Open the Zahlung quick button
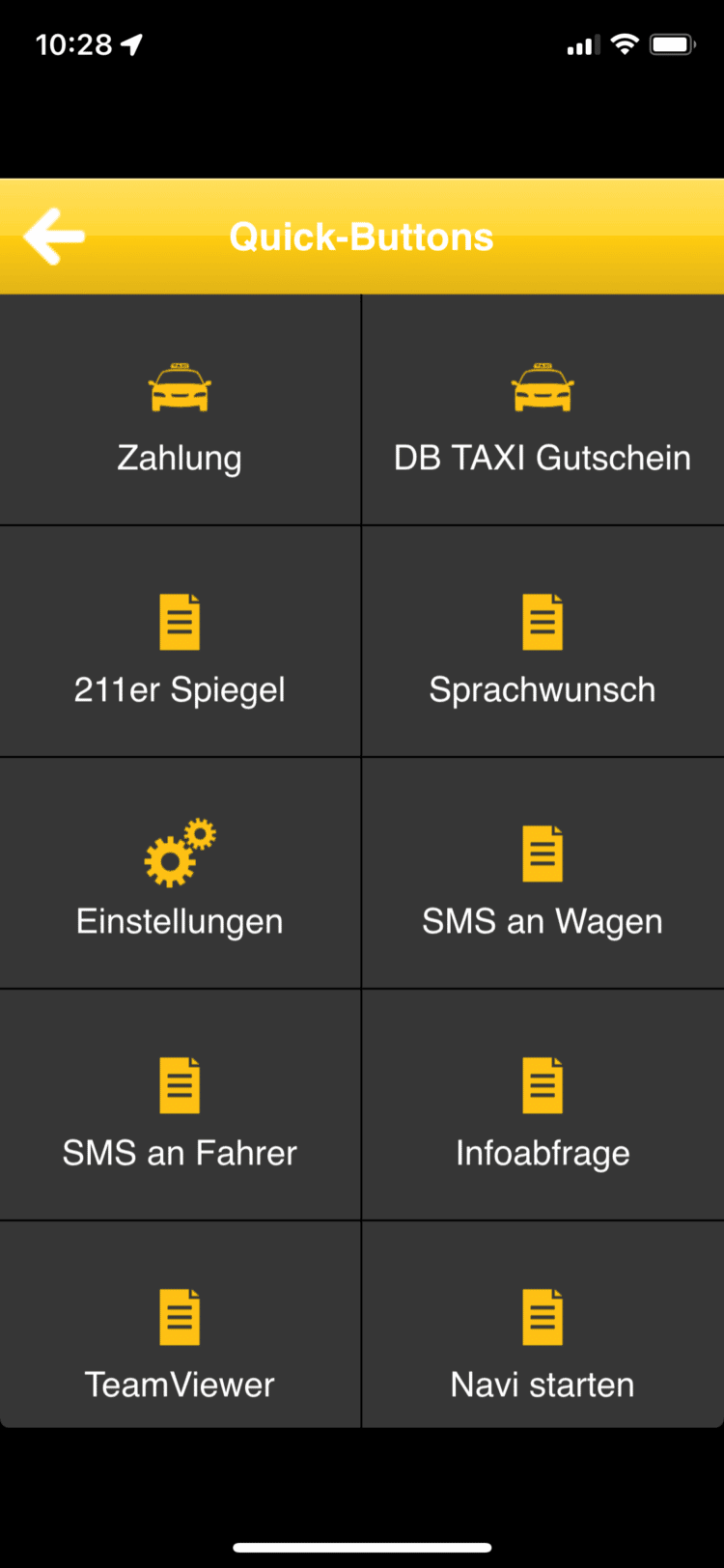Viewport: 724px width, 1568px height. 180,410
